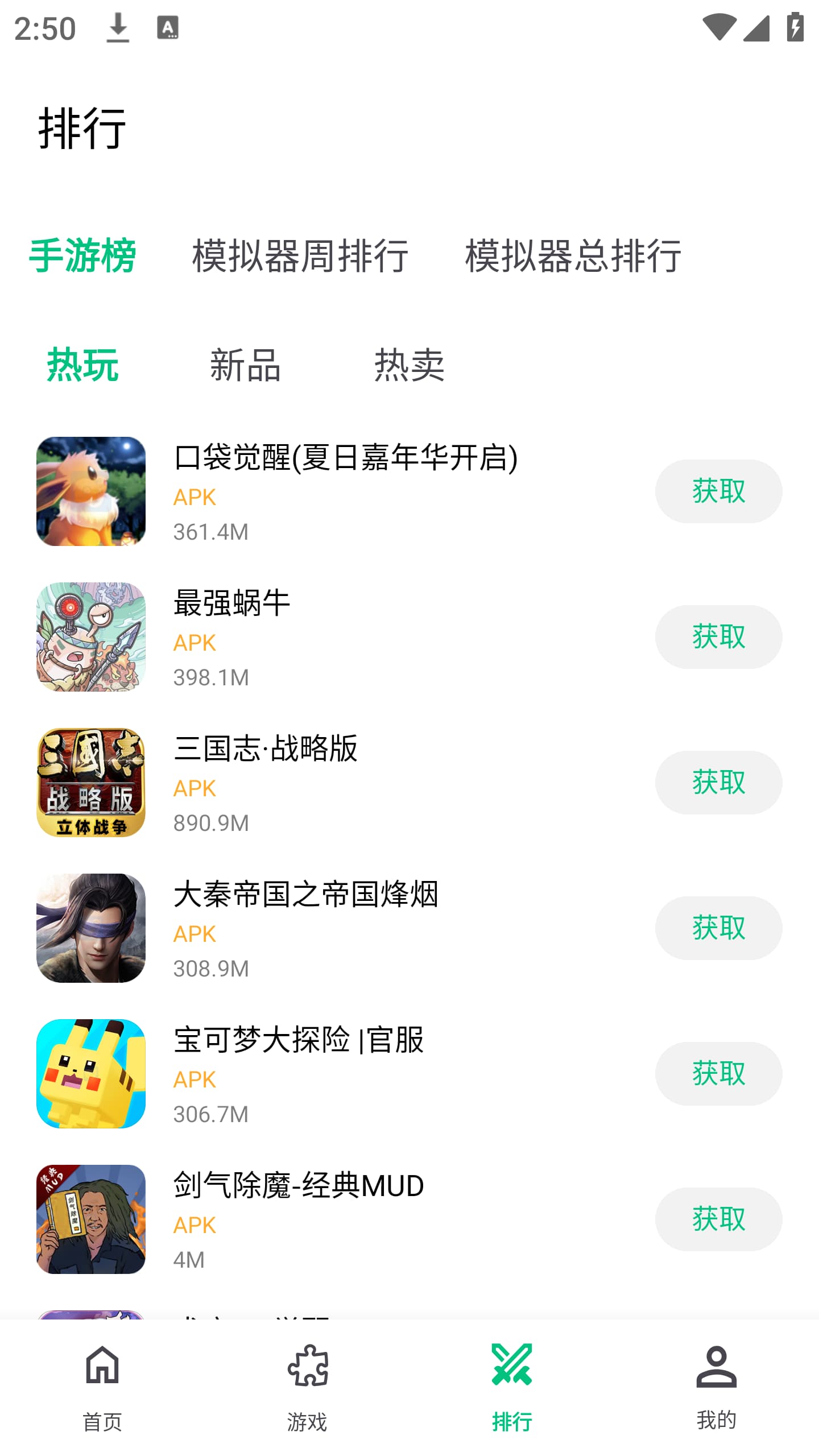Click the download arrow status icon
The width and height of the screenshot is (819, 1456).
pos(119,28)
